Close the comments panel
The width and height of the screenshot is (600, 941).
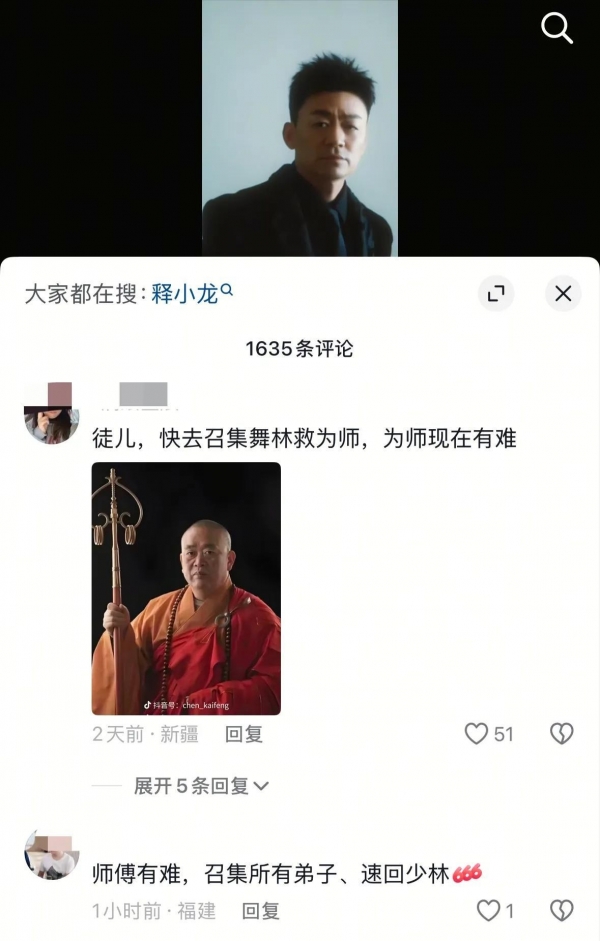tap(563, 293)
